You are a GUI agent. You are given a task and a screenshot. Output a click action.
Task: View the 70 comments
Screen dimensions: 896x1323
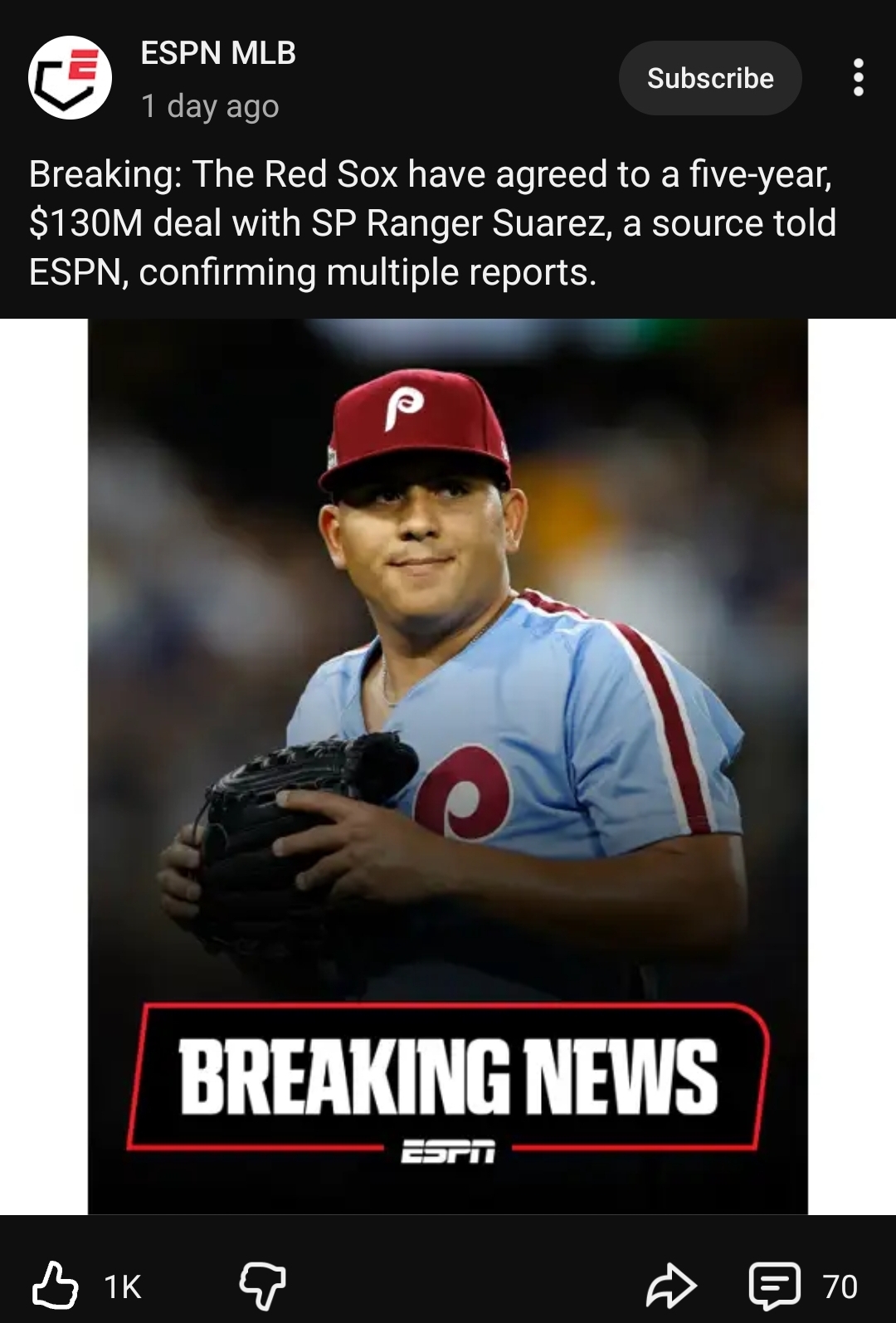coord(775,1285)
